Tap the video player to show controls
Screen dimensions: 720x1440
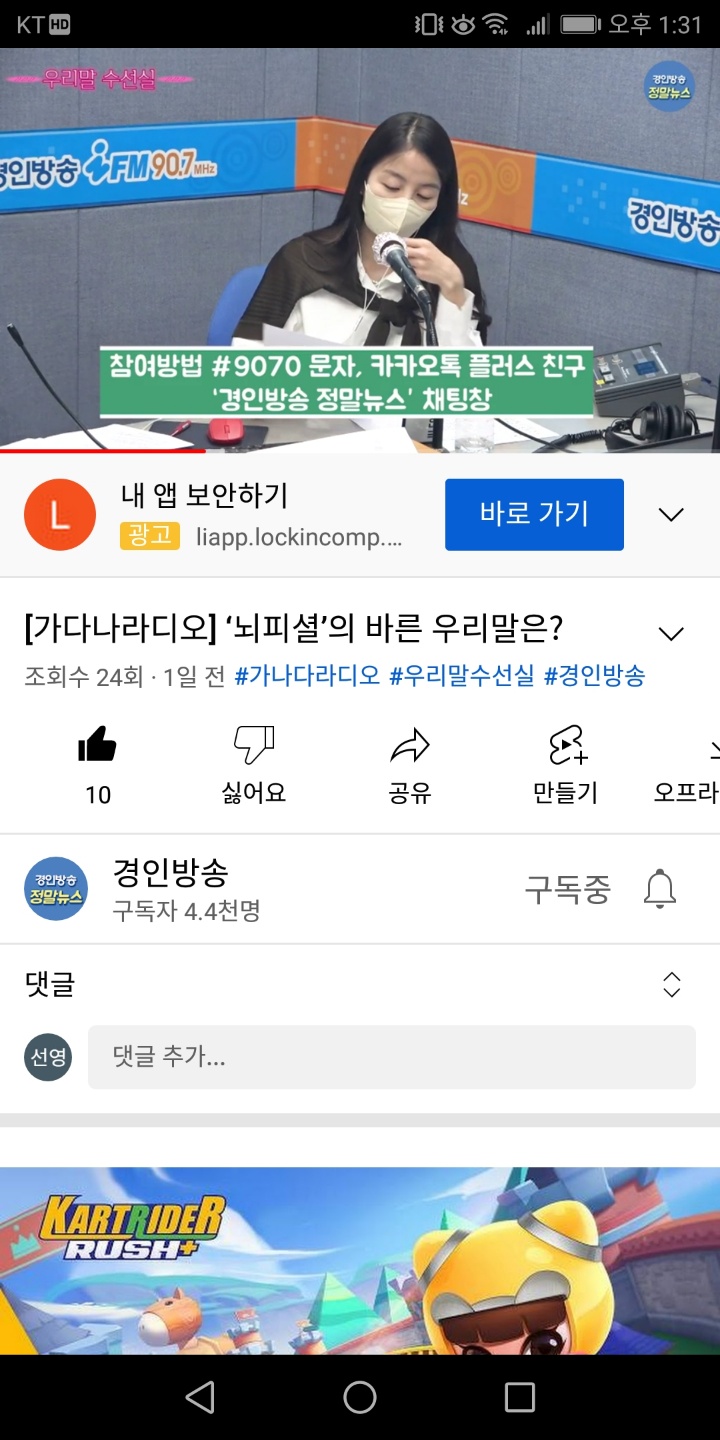click(360, 250)
